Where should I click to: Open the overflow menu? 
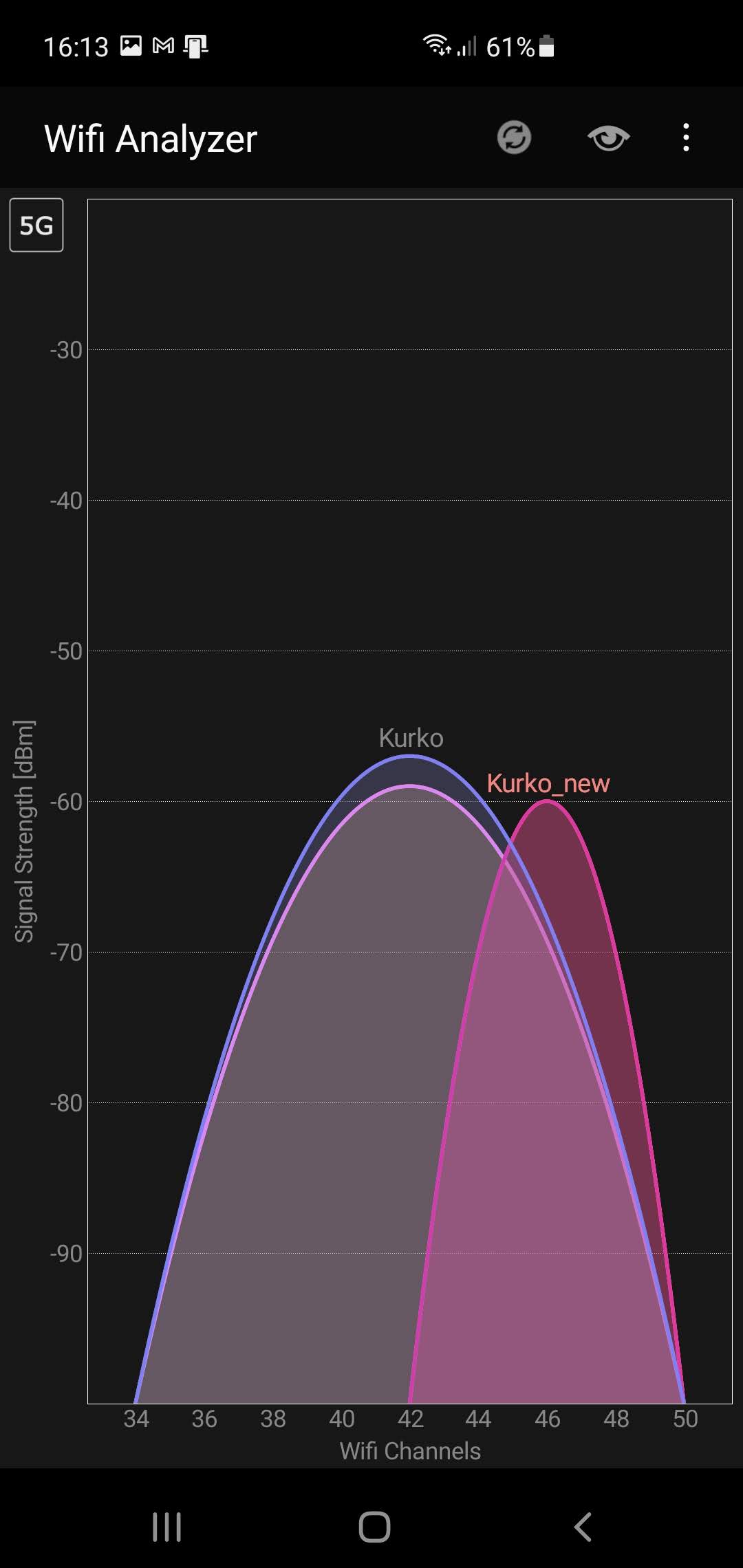685,138
